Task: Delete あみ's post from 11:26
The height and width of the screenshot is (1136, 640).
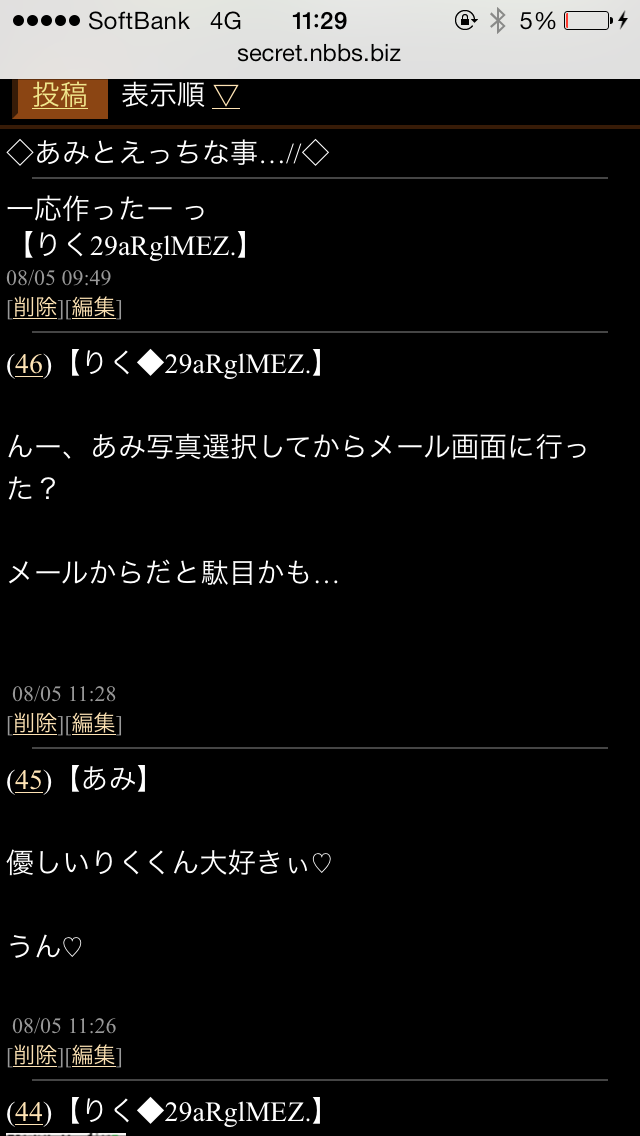Action: (x=35, y=1055)
